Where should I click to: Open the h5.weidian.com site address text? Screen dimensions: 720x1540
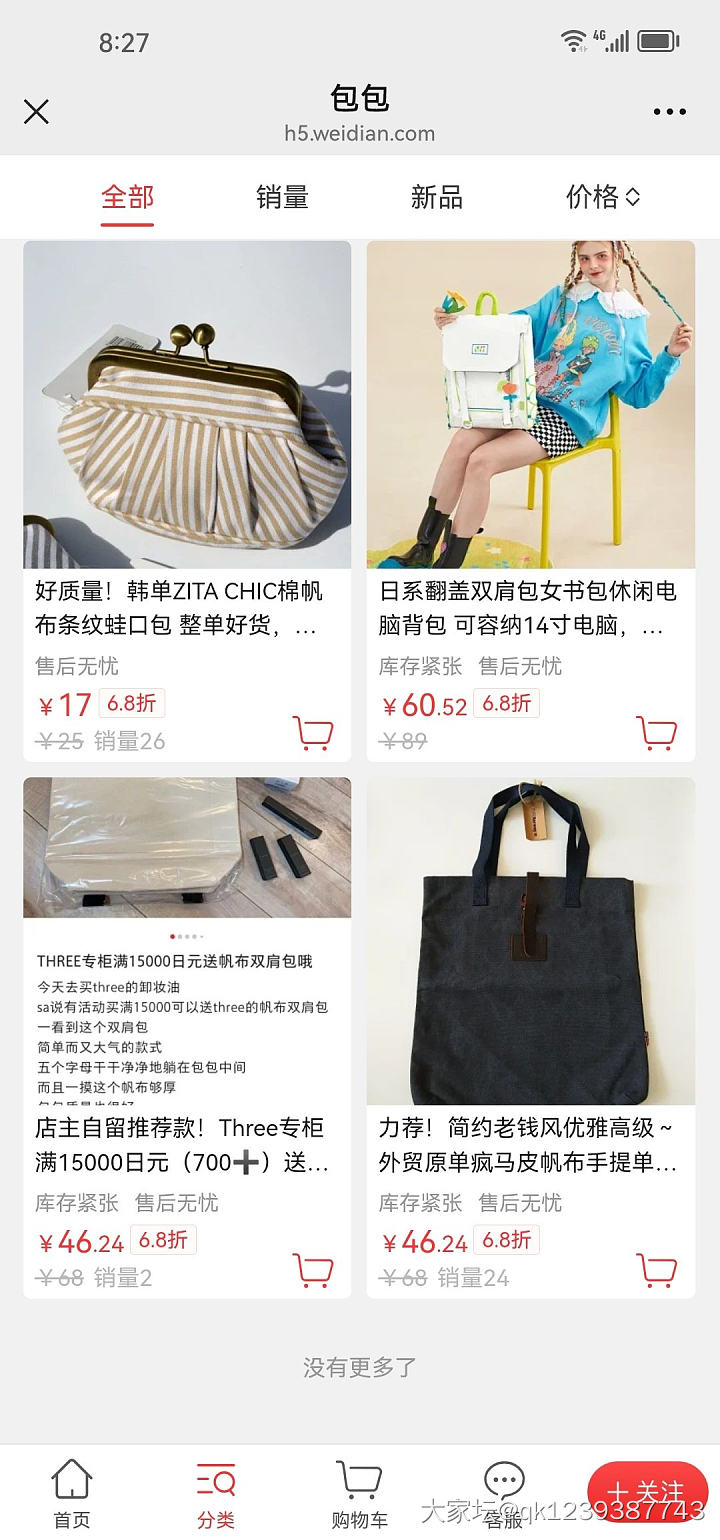(360, 133)
